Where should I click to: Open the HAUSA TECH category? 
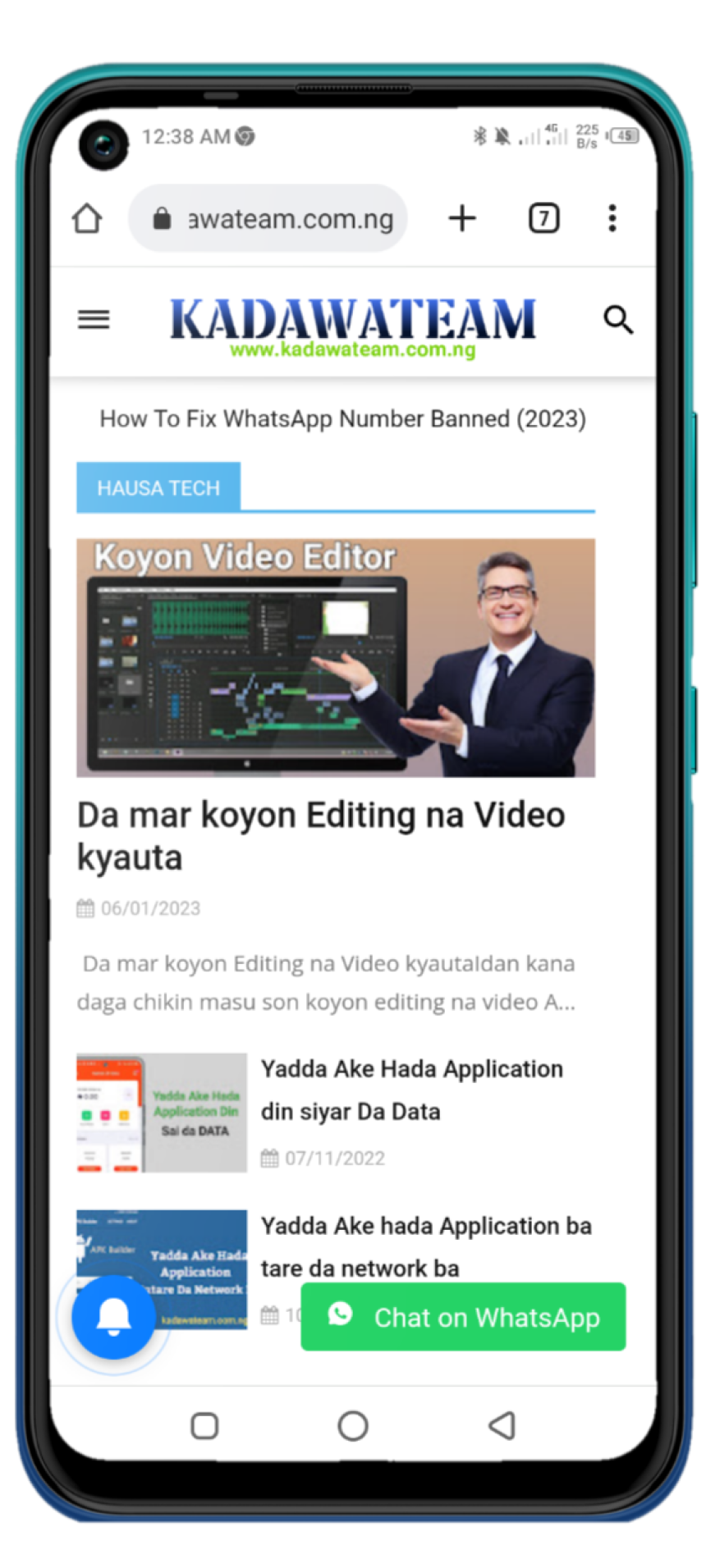click(x=158, y=488)
